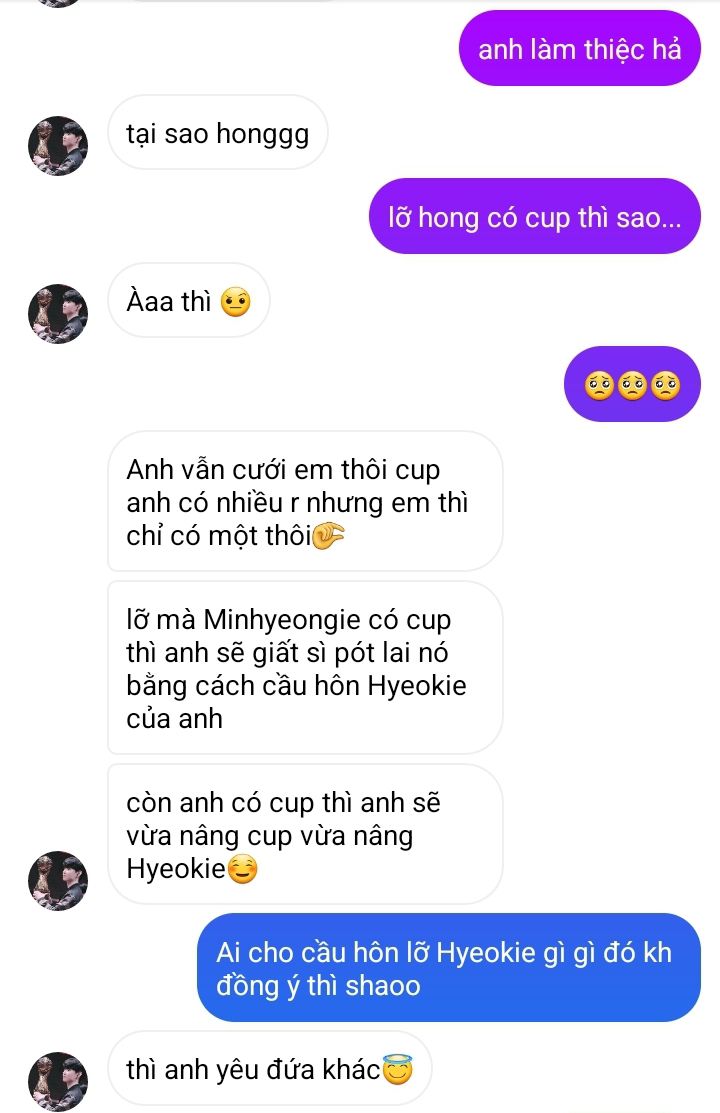Select the avatar beside "thì anh yêu đứa khác"
Screen dimensions: 720x1113
(x=58, y=1082)
